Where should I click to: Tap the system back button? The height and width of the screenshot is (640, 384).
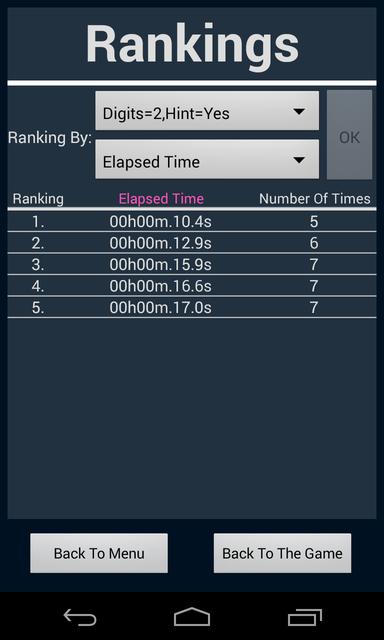click(x=80, y=617)
